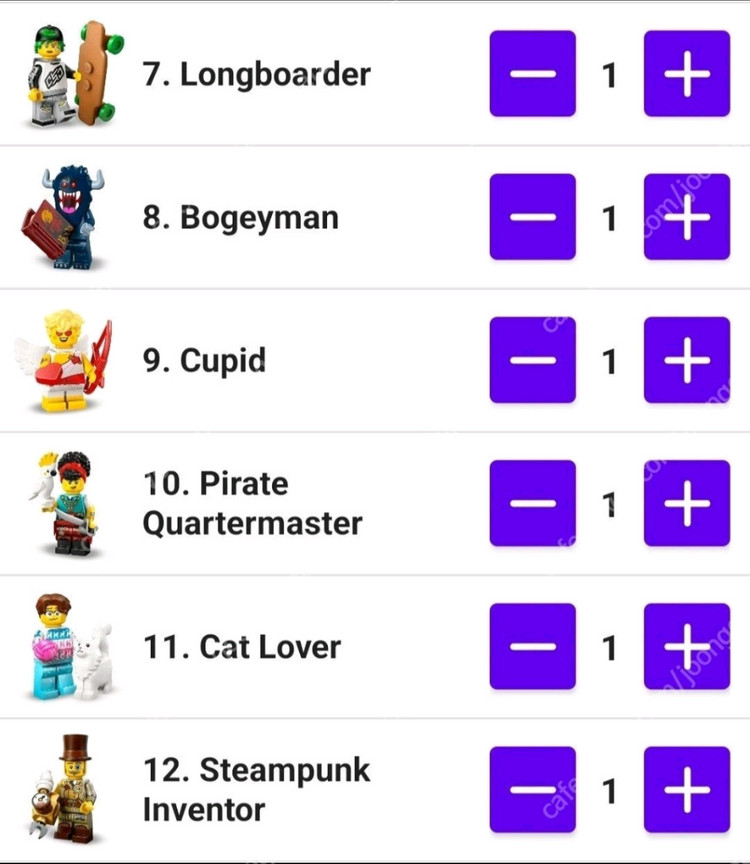Image resolution: width=750 pixels, height=864 pixels.
Task: Remove one Cat Lover
Action: click(x=532, y=646)
